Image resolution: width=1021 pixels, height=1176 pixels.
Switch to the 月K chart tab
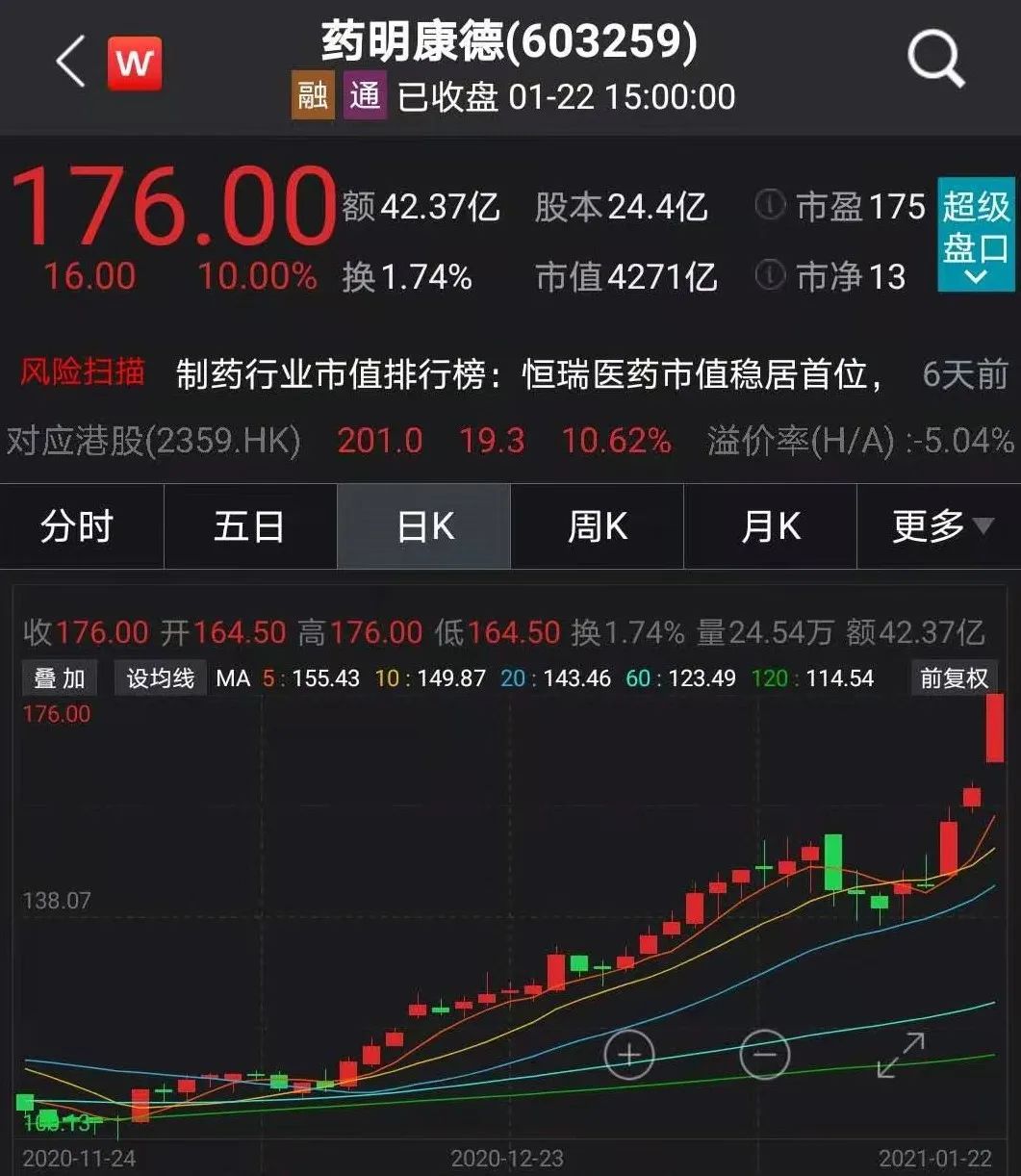(770, 526)
